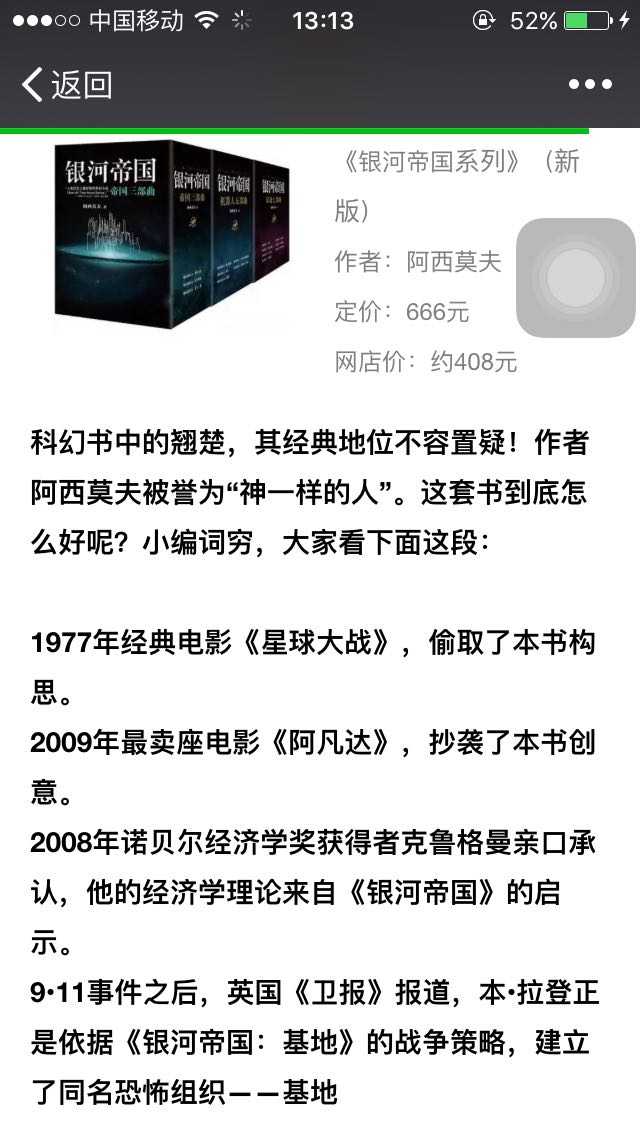This screenshot has width=640, height=1136.
Task: Tap the AssistiveTouch floating button
Action: coord(575,277)
